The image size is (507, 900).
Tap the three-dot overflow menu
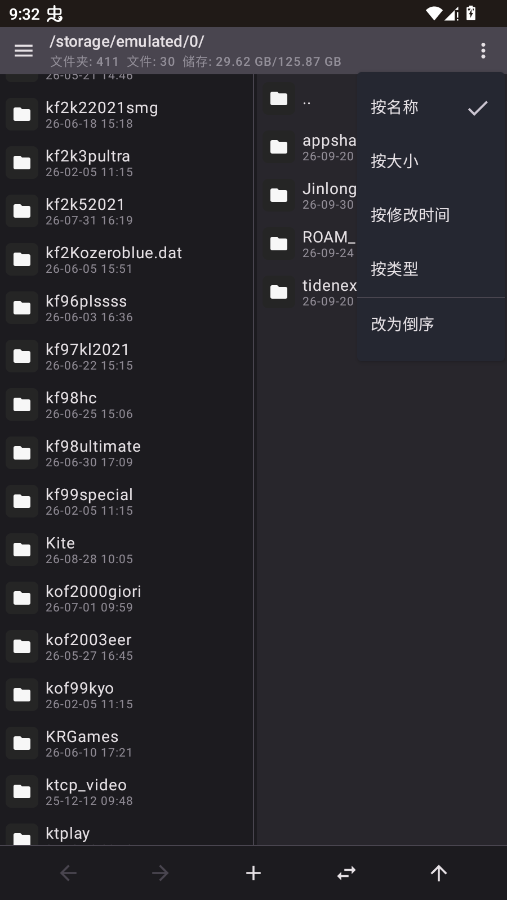point(483,51)
